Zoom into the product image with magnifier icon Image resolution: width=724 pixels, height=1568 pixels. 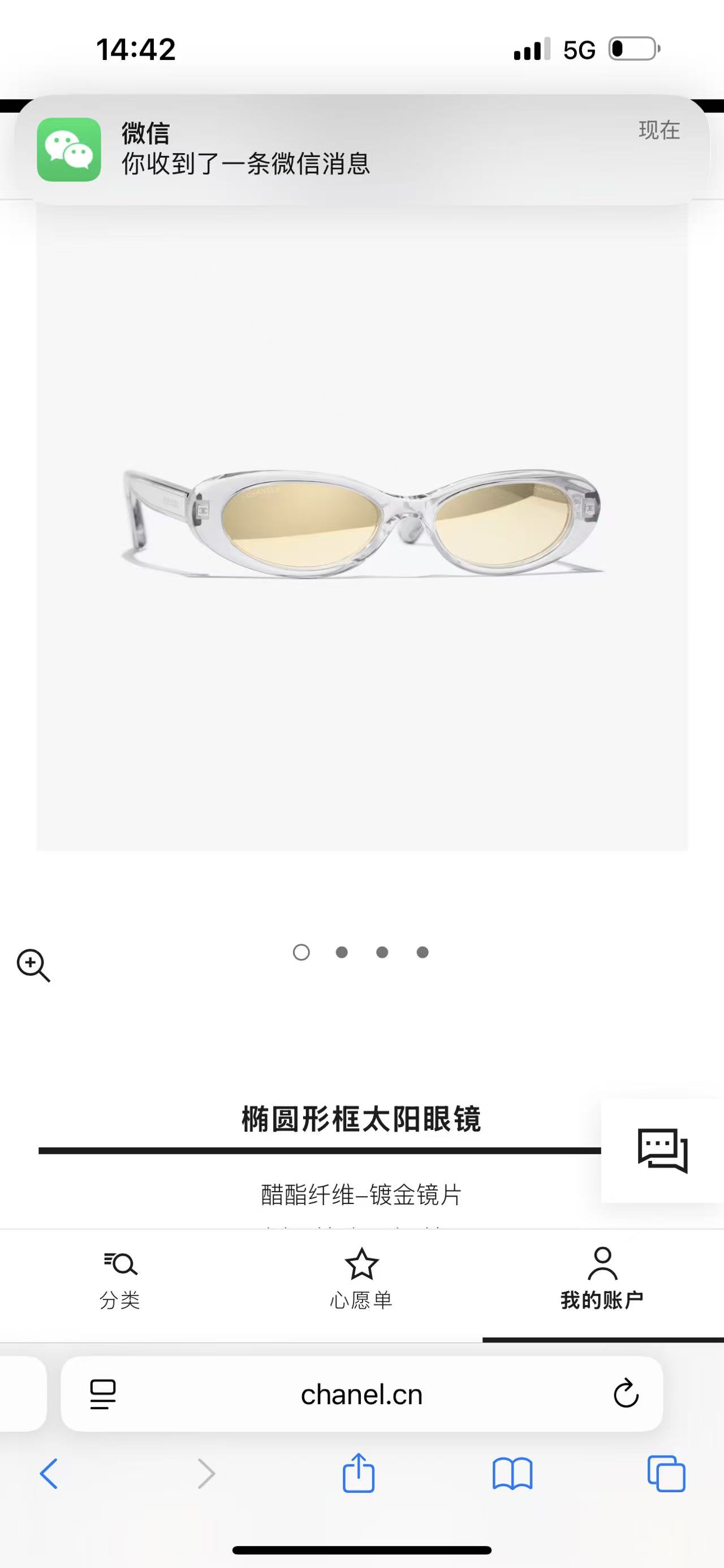click(x=33, y=965)
